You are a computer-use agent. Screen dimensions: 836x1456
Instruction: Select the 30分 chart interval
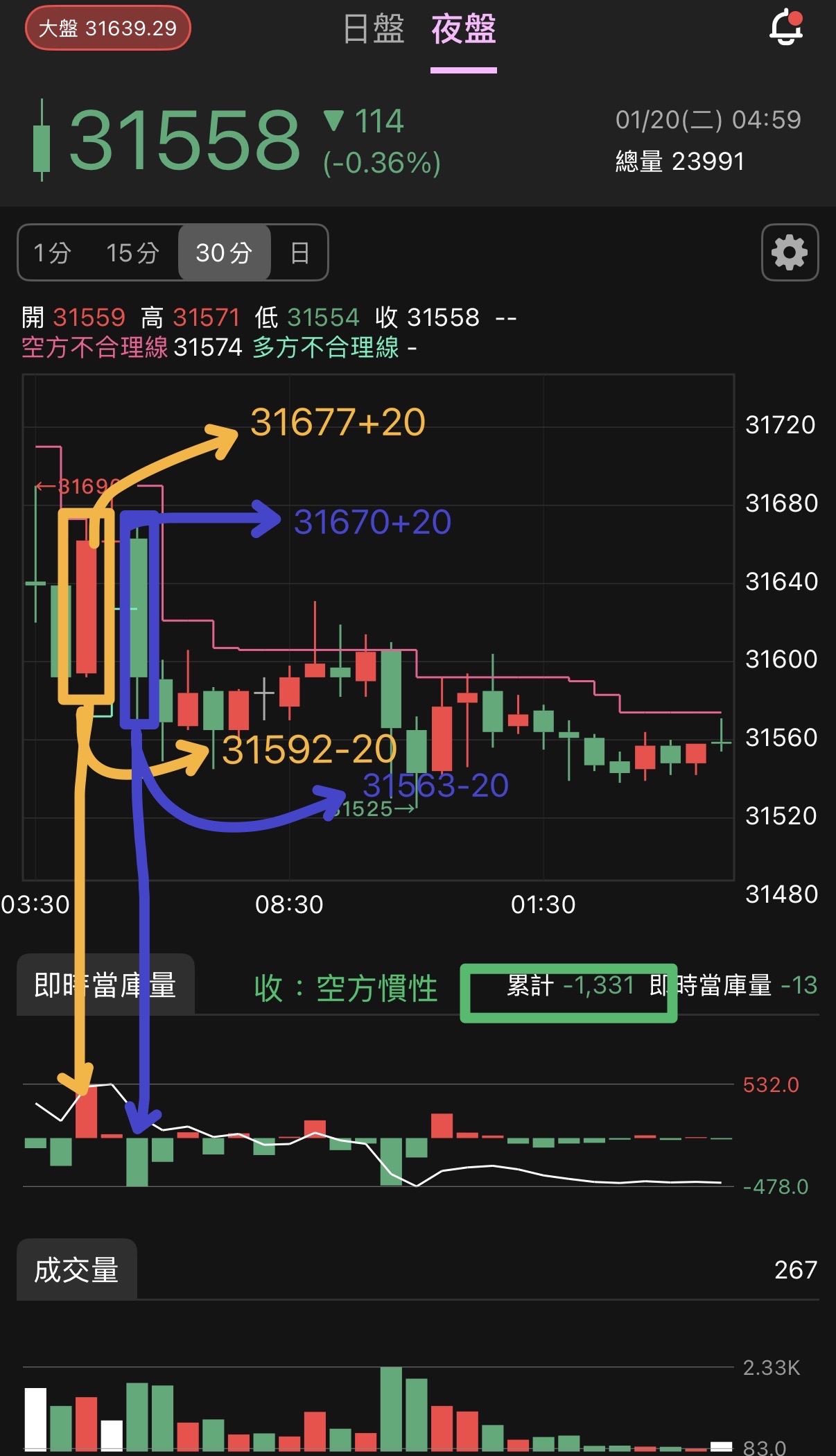[224, 253]
